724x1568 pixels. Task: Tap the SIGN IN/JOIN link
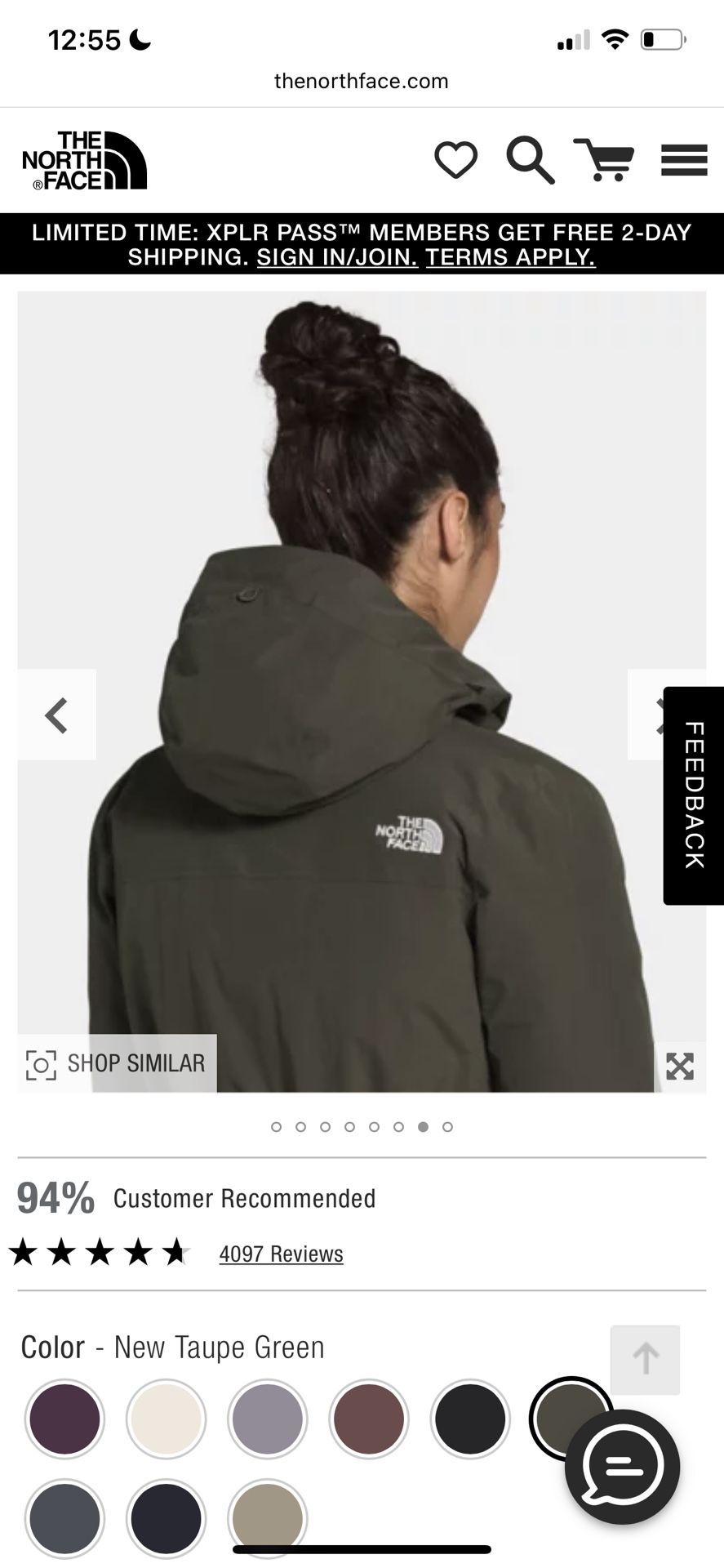pos(337,257)
